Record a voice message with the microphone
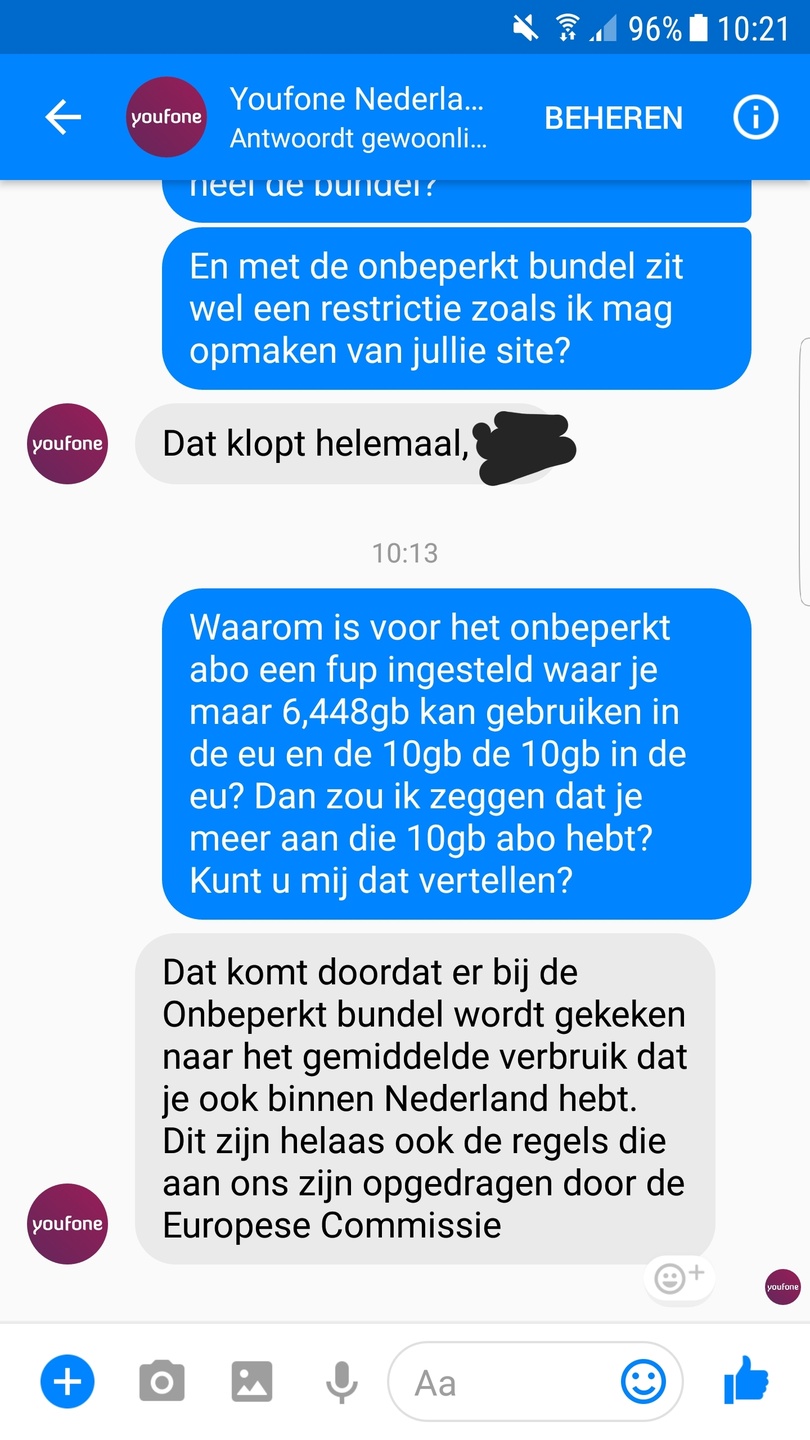Viewport: 810px width, 1440px height. (341, 1383)
